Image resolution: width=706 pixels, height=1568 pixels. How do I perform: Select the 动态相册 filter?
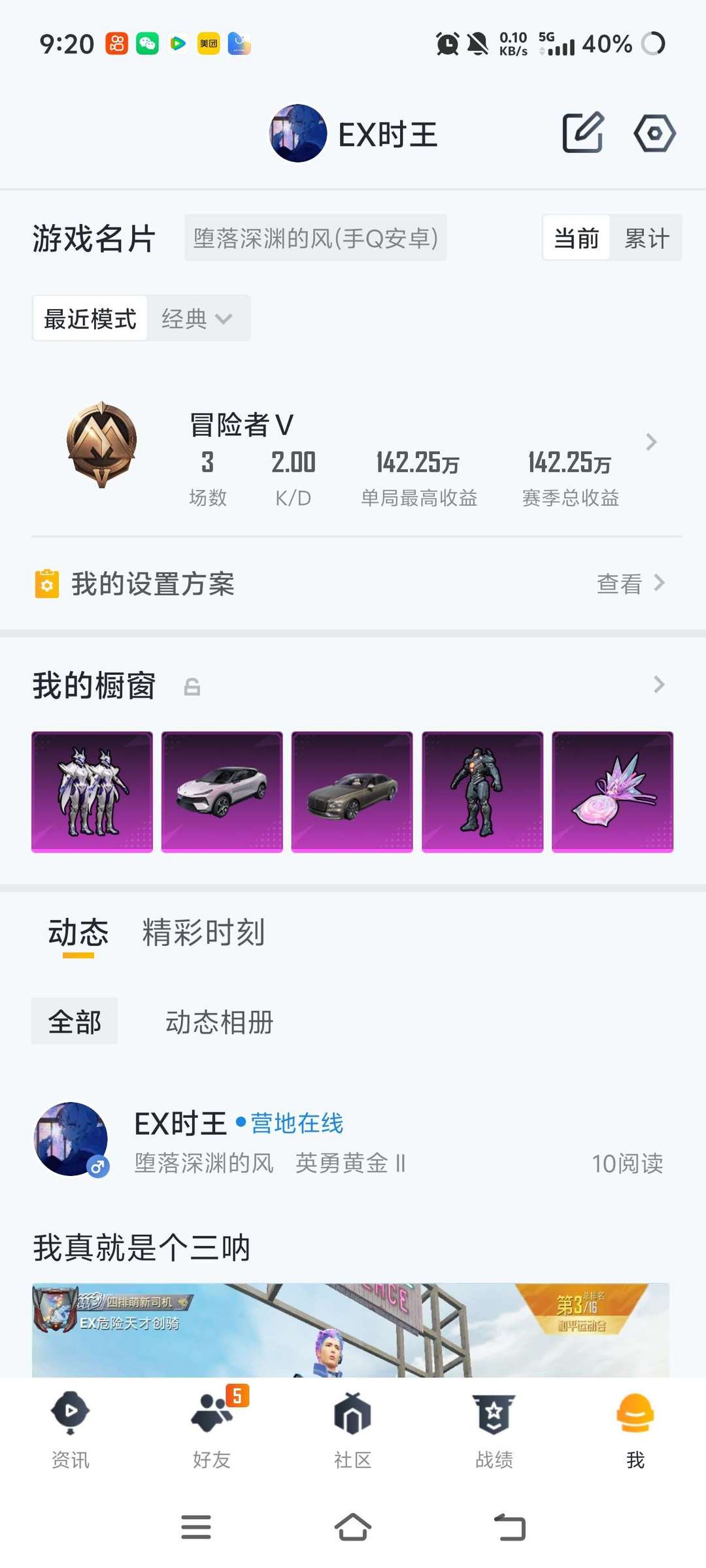pos(219,1022)
